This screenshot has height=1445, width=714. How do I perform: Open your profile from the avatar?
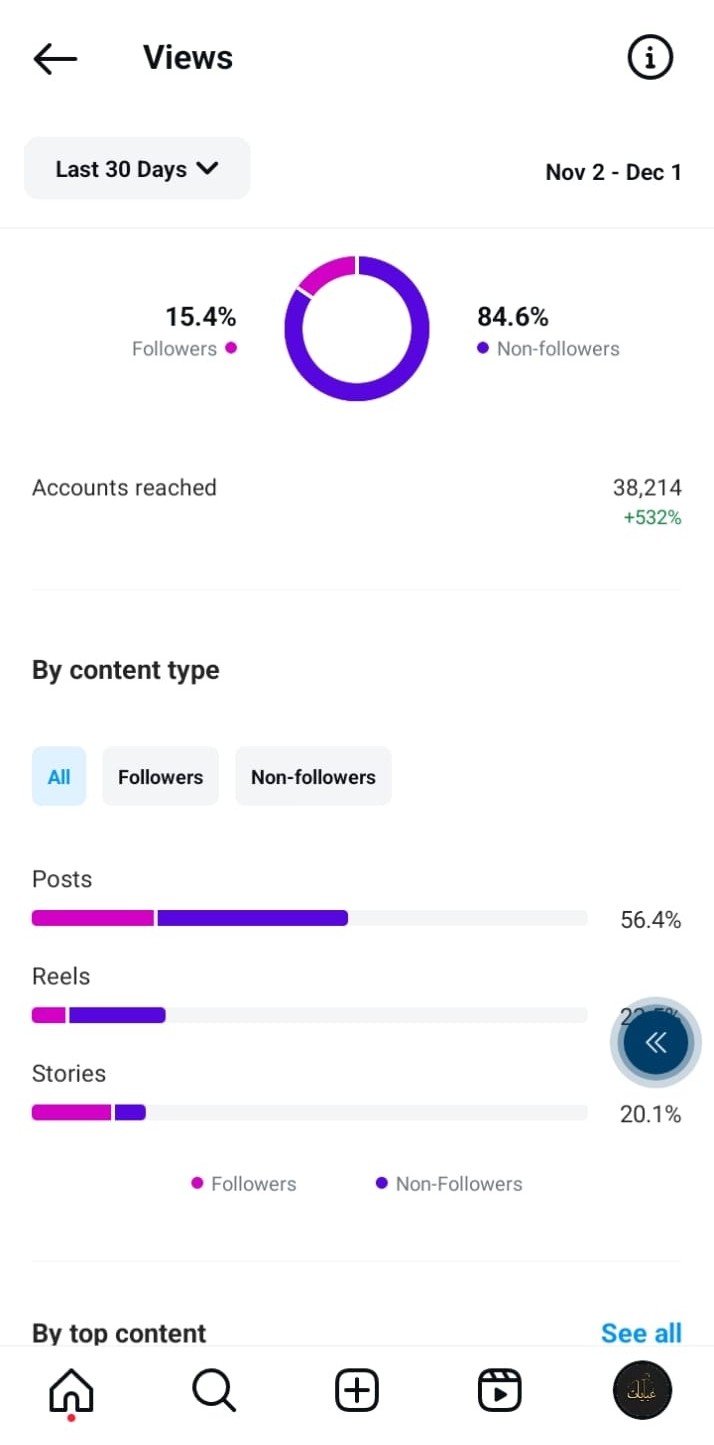pos(642,1391)
